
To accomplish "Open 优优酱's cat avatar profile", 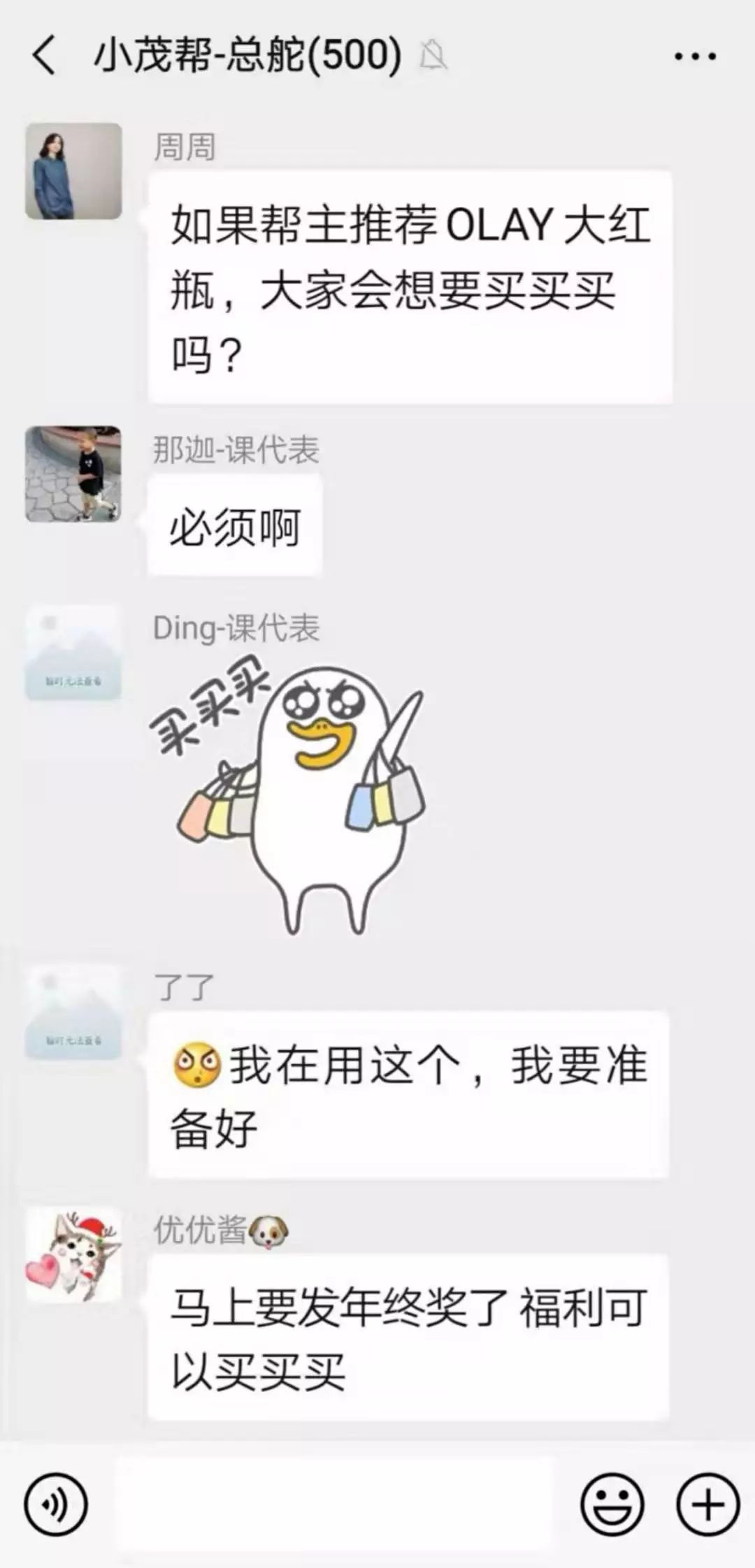I will pos(73,1256).
